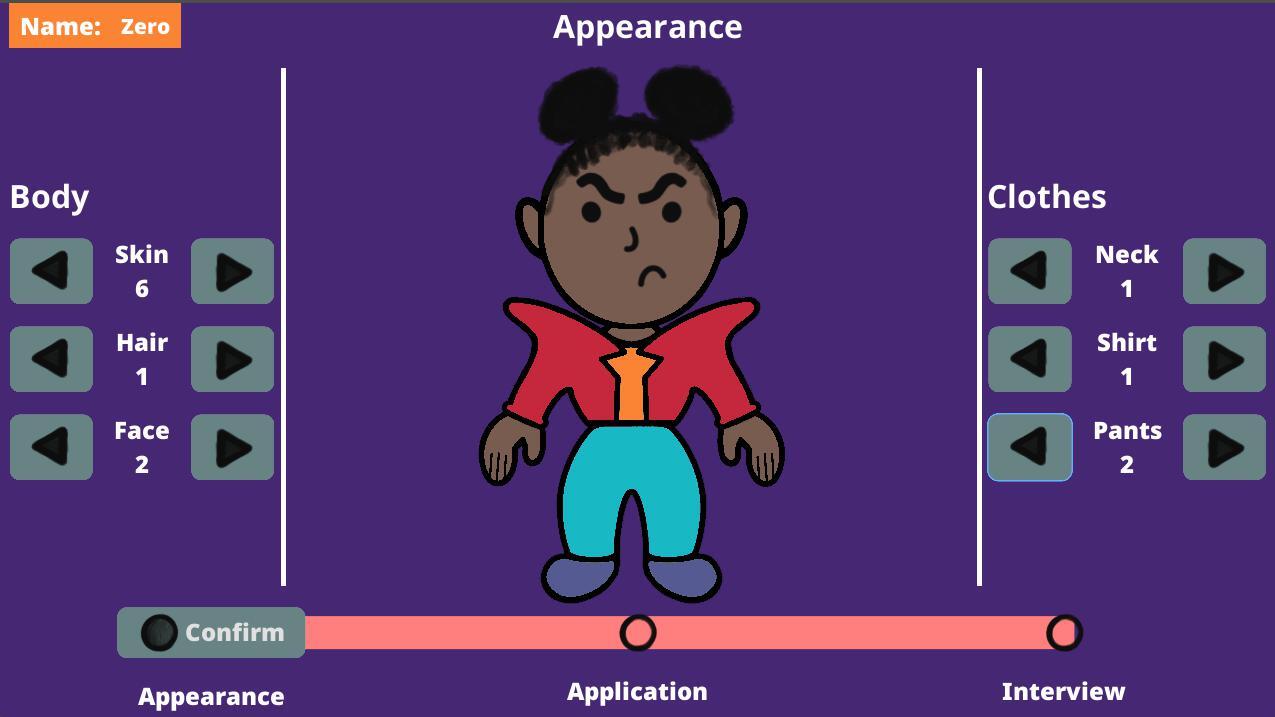Change to next shirt

tap(1224, 359)
